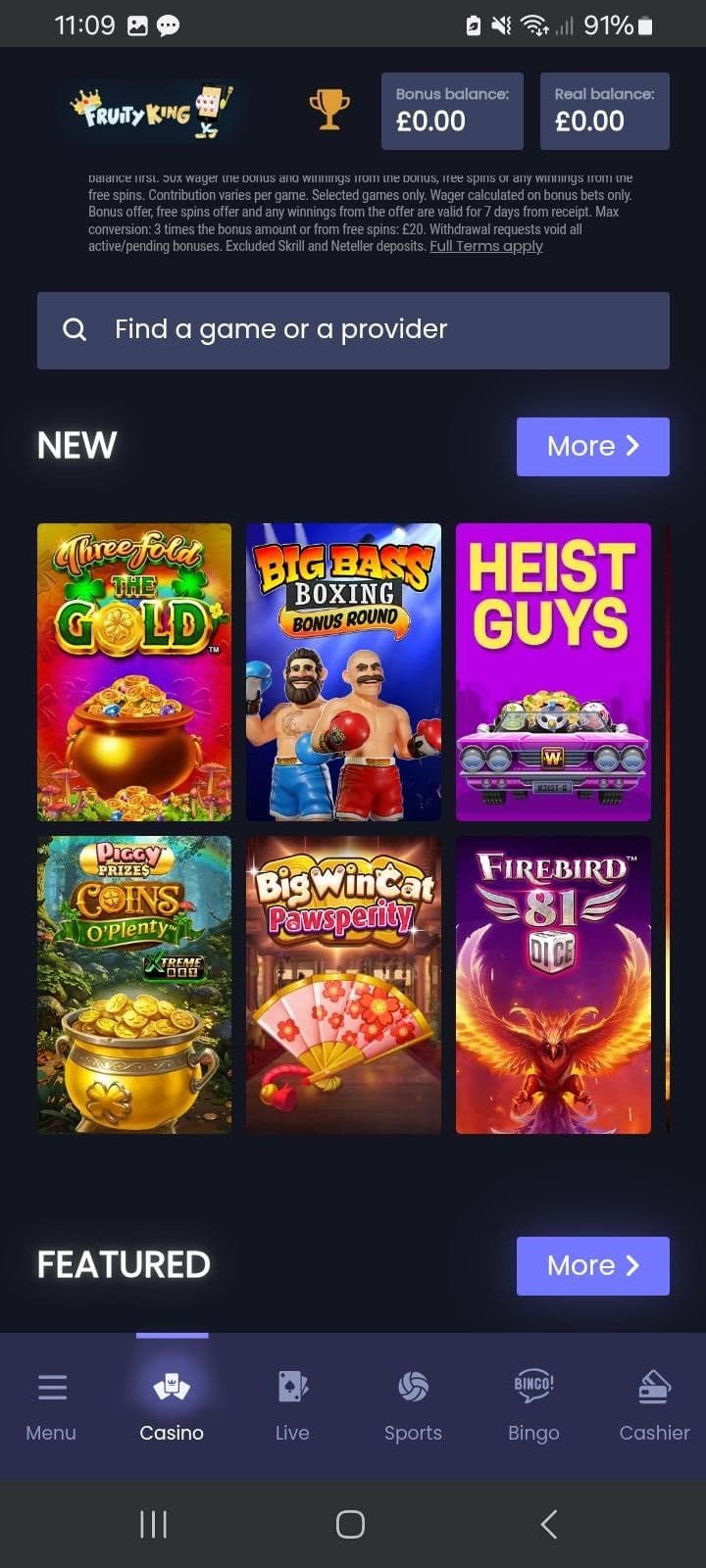The height and width of the screenshot is (1568, 706).
Task: Switch to the Bingo tab
Action: point(533,1406)
